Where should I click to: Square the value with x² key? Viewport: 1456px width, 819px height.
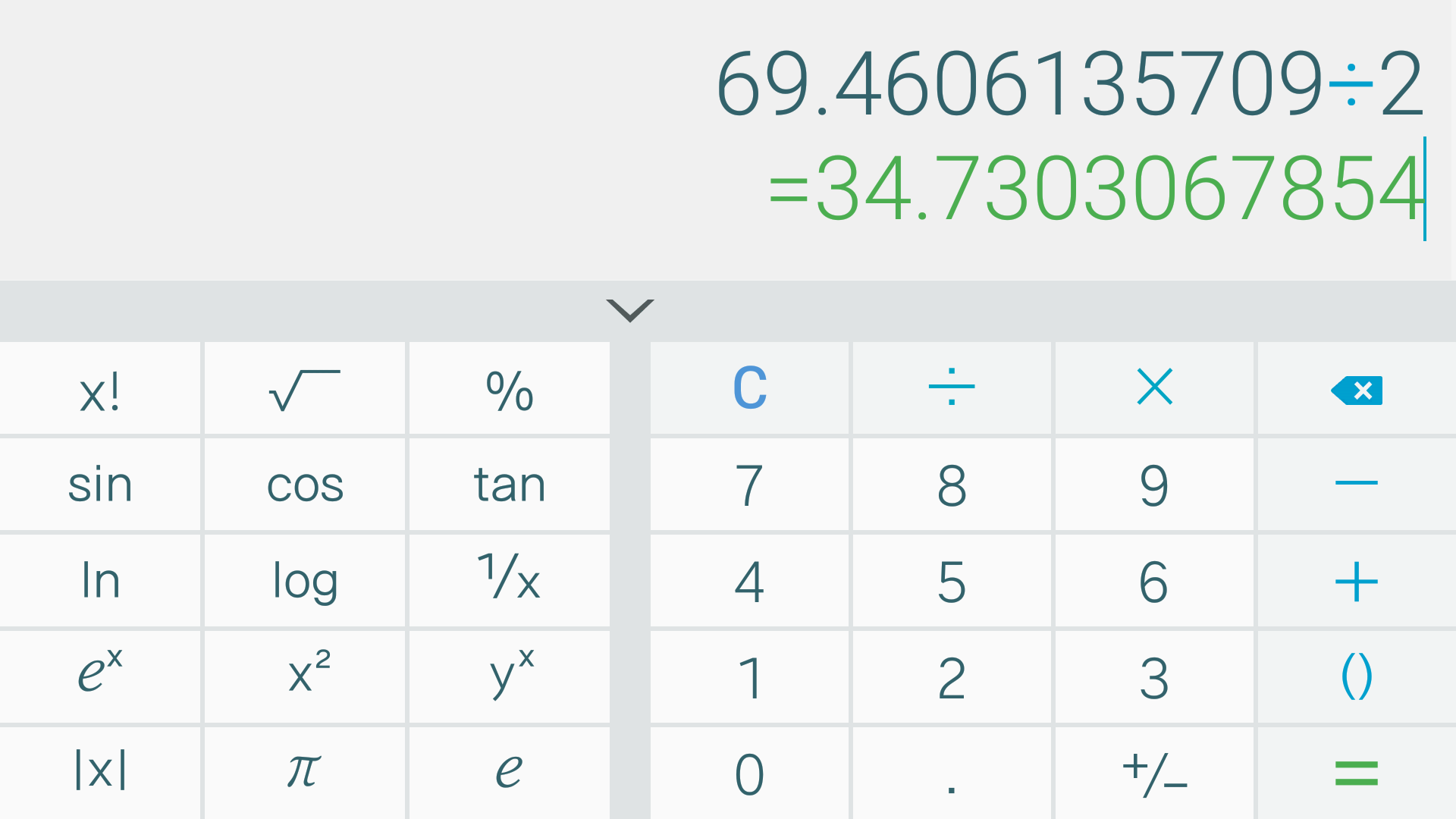coord(305,676)
